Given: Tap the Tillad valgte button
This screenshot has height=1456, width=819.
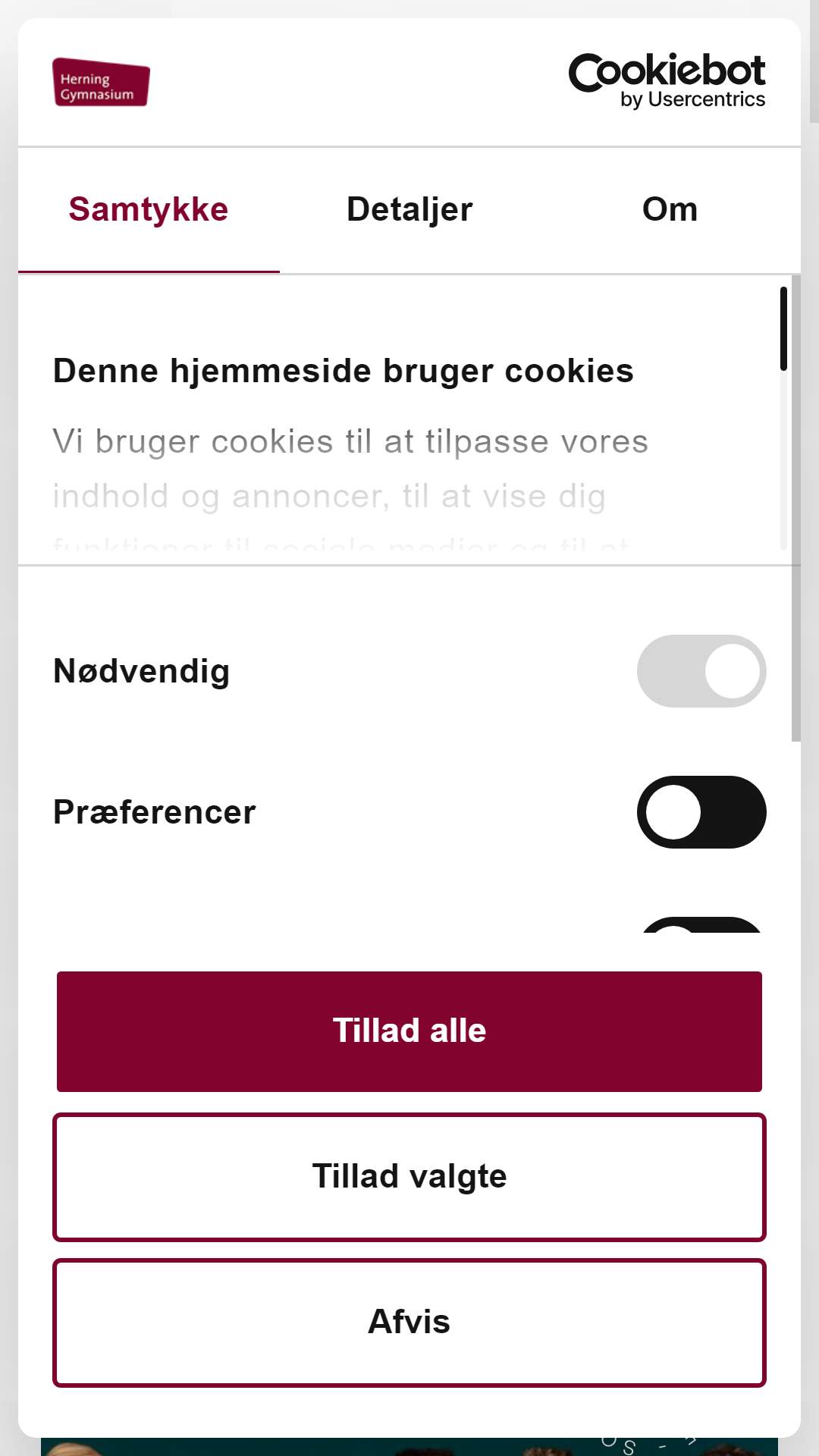Looking at the screenshot, I should (409, 1177).
